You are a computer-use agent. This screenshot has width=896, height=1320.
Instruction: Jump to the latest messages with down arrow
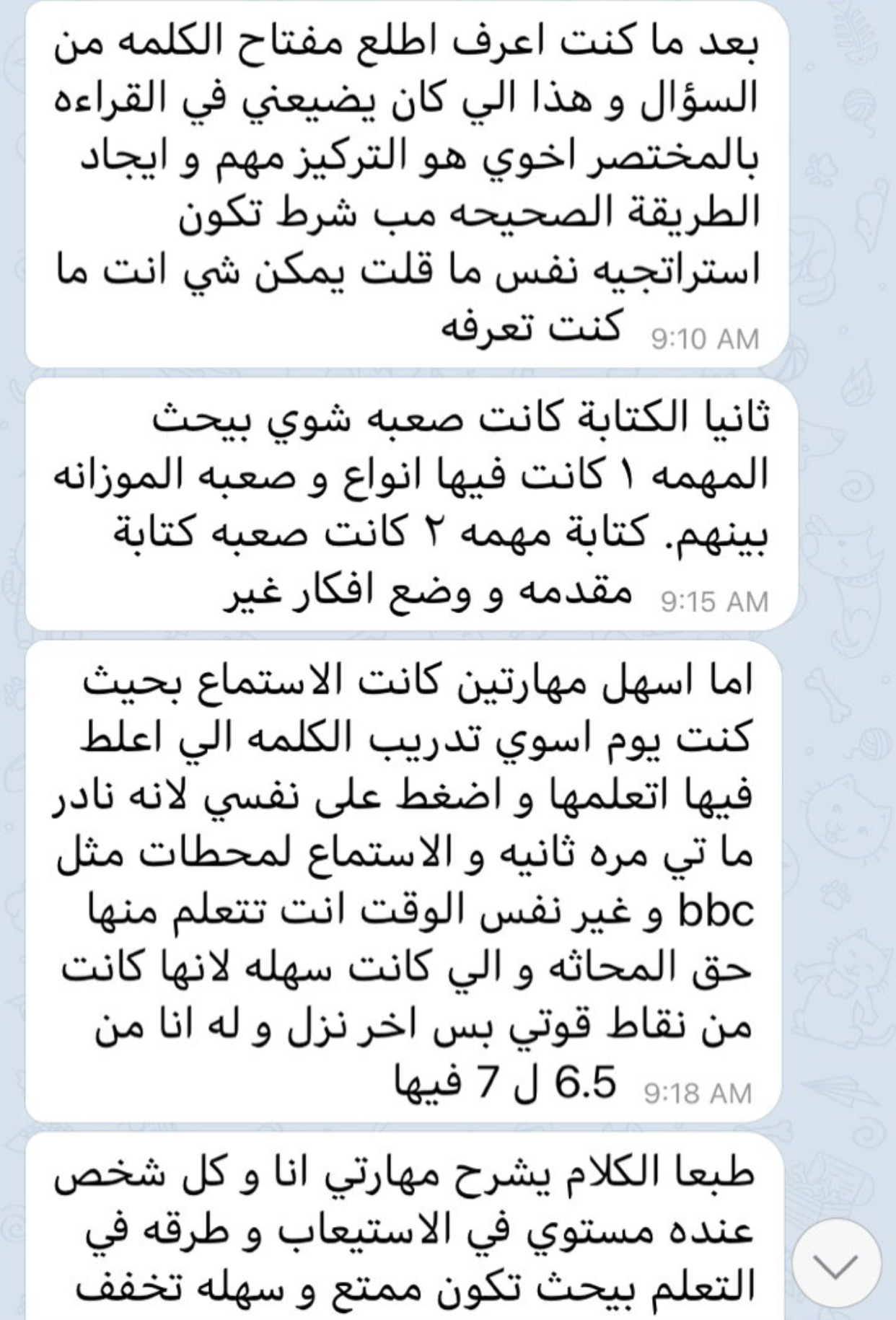point(836,1263)
